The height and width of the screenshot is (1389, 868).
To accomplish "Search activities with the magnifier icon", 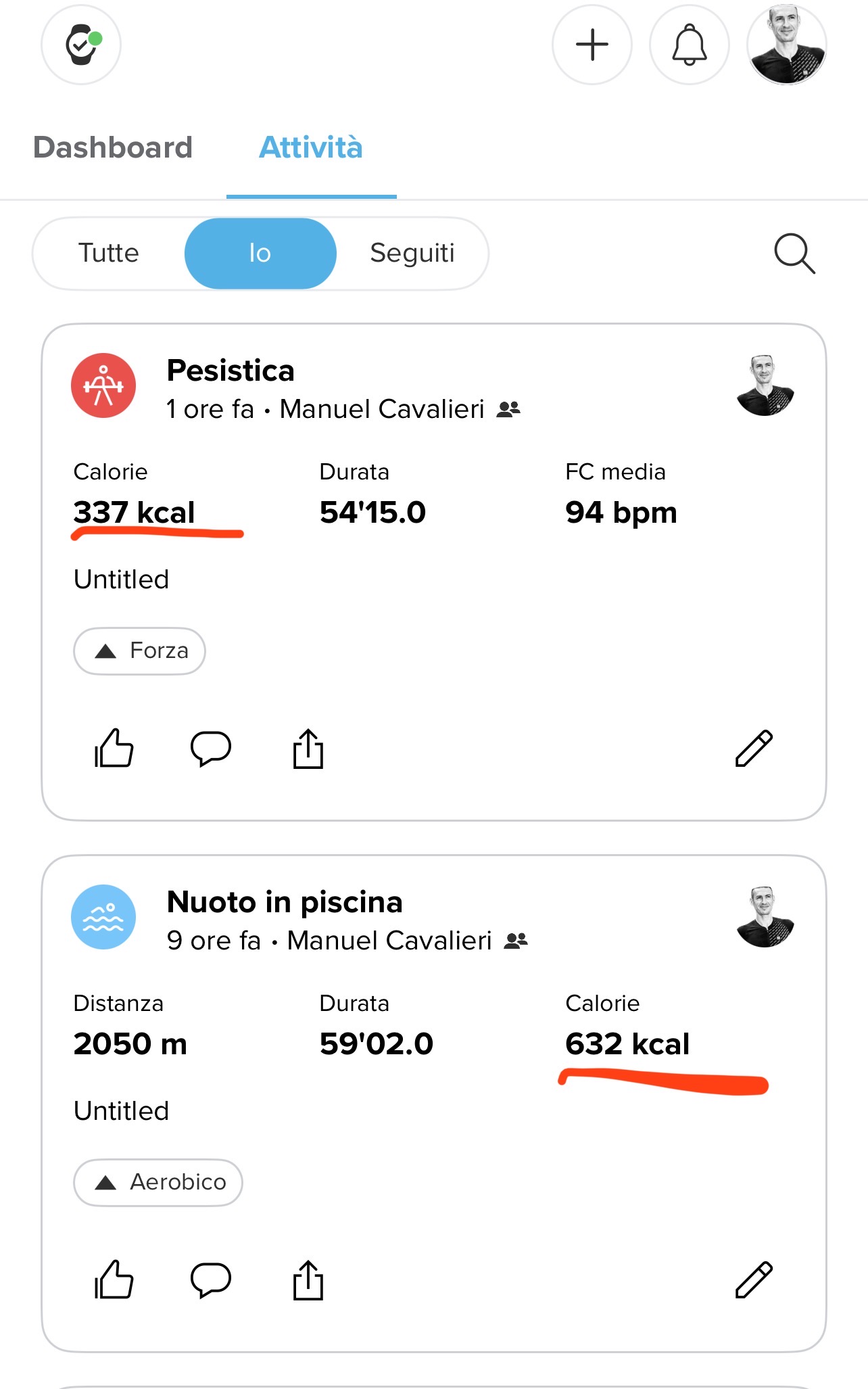I will (794, 254).
